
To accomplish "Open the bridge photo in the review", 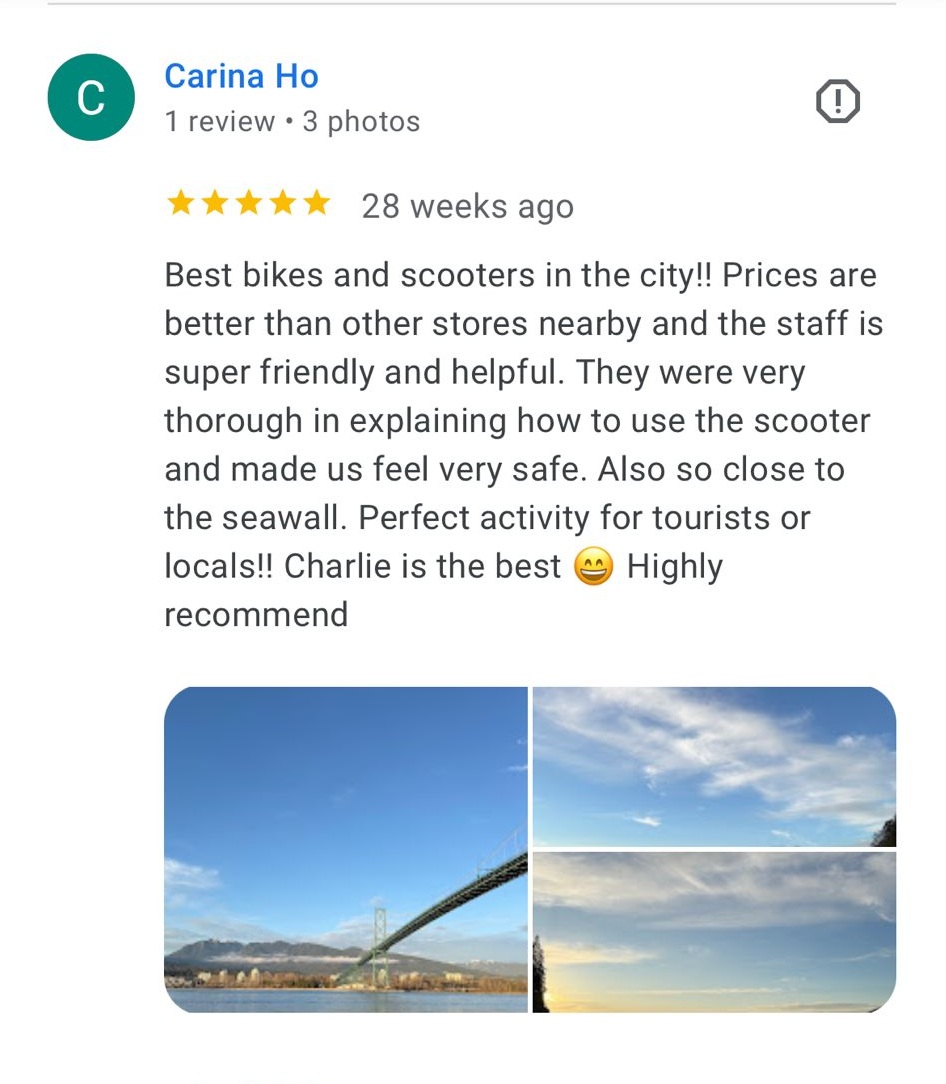I will 346,849.
